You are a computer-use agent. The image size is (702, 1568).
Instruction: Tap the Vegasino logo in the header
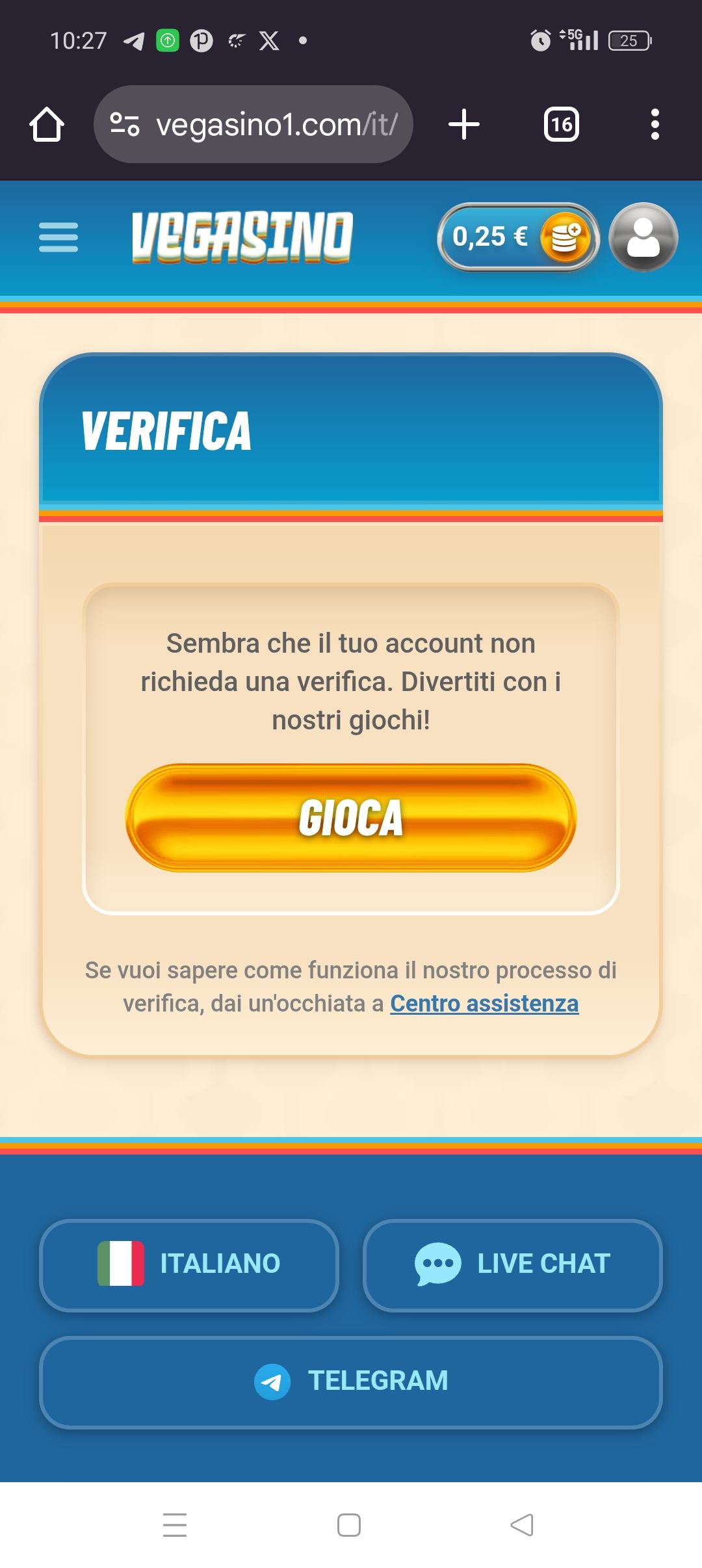[242, 237]
